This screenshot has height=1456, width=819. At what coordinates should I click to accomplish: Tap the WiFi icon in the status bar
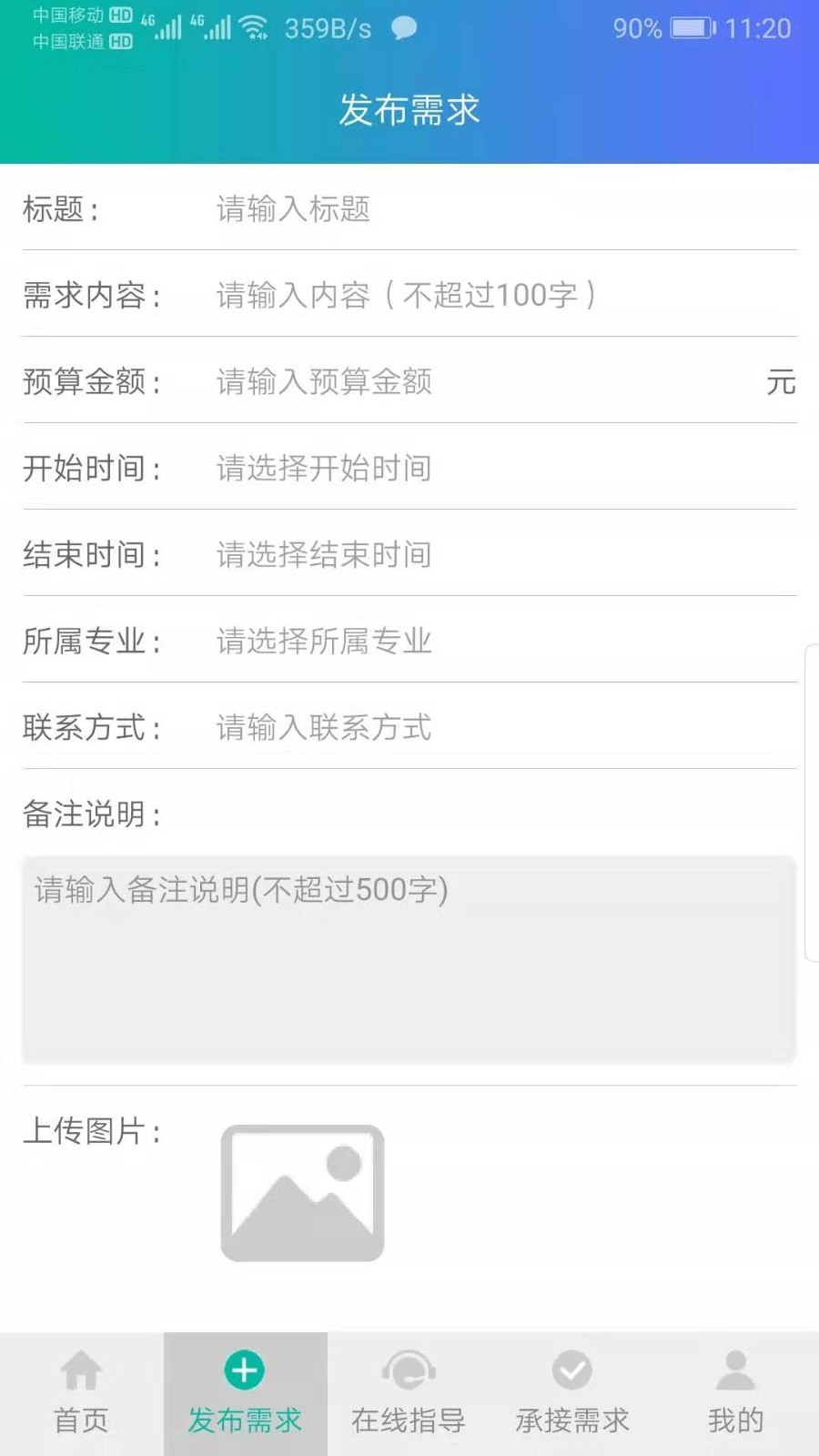pos(255,26)
